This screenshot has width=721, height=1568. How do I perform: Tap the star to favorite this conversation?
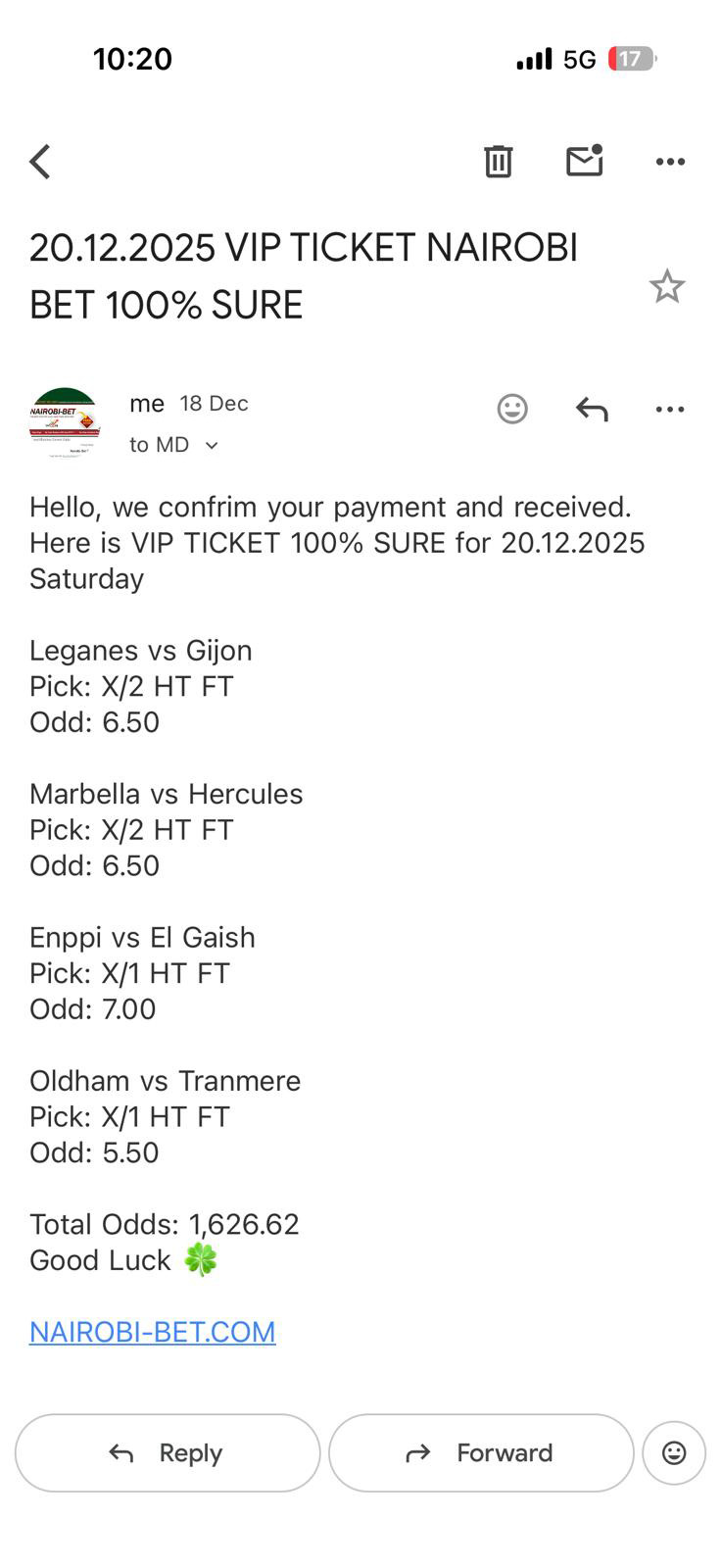(667, 286)
